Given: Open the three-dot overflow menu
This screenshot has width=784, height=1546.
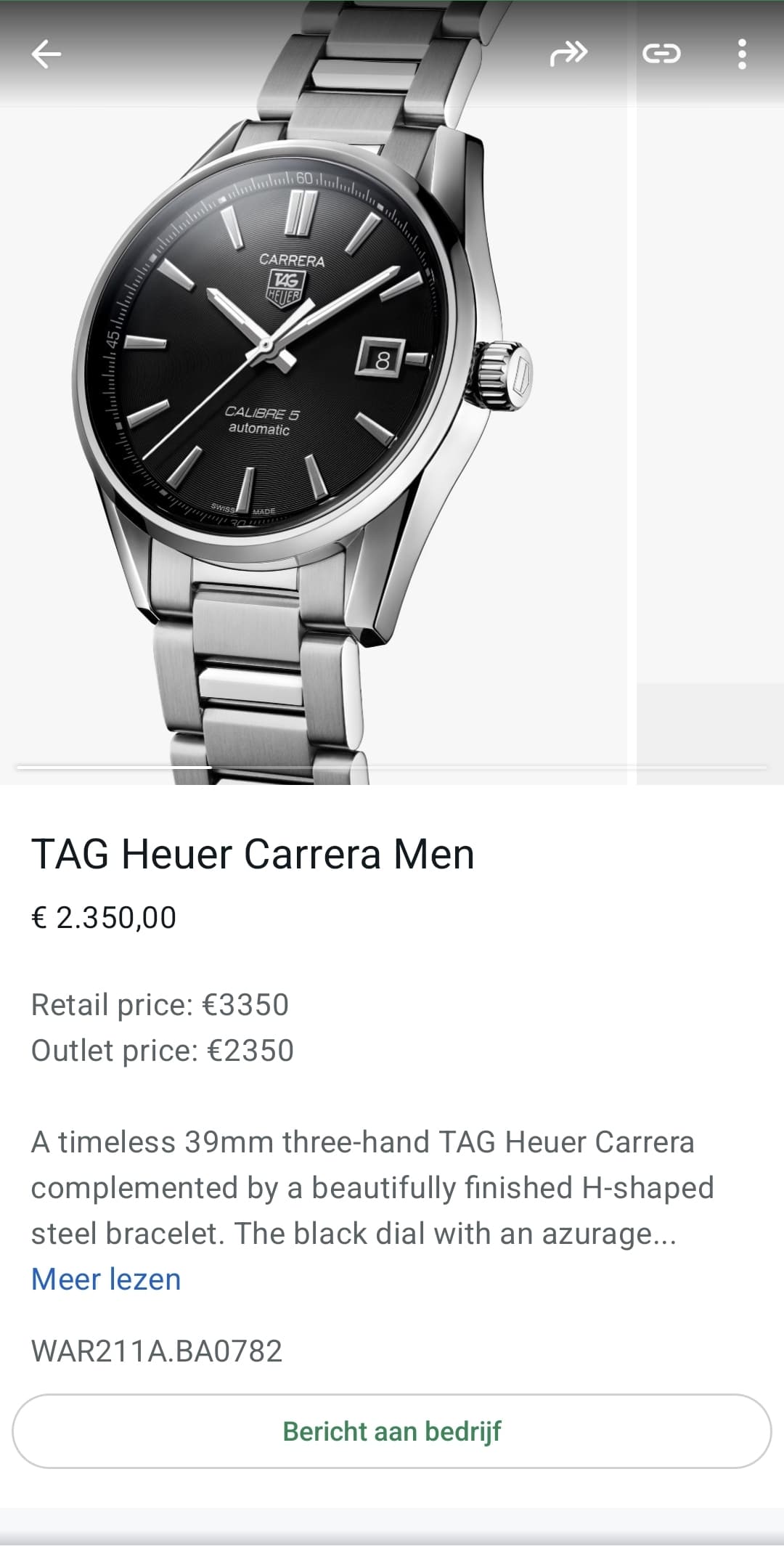Looking at the screenshot, I should 741,54.
